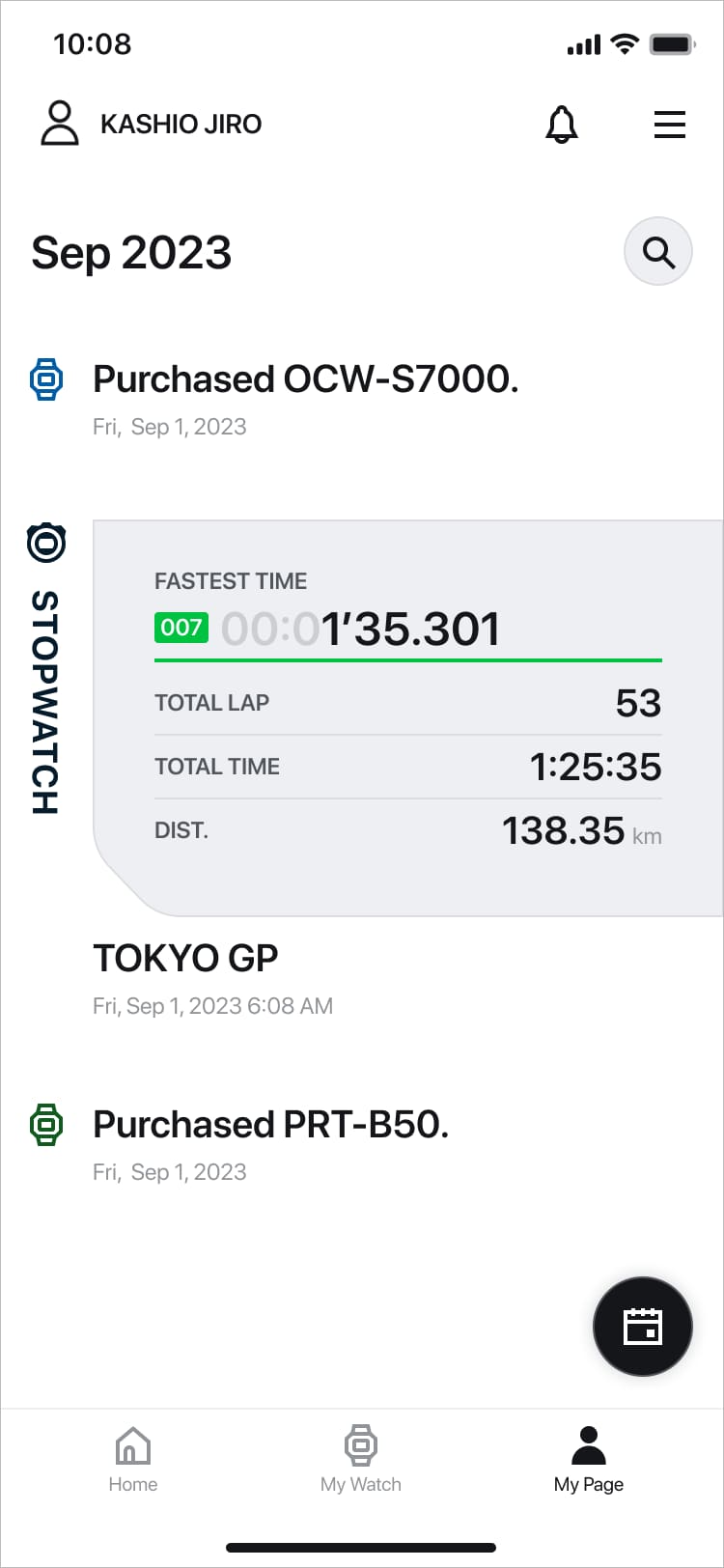Screen dimensions: 724x1568
Task: Tap the search magnifier button
Action: (x=658, y=252)
